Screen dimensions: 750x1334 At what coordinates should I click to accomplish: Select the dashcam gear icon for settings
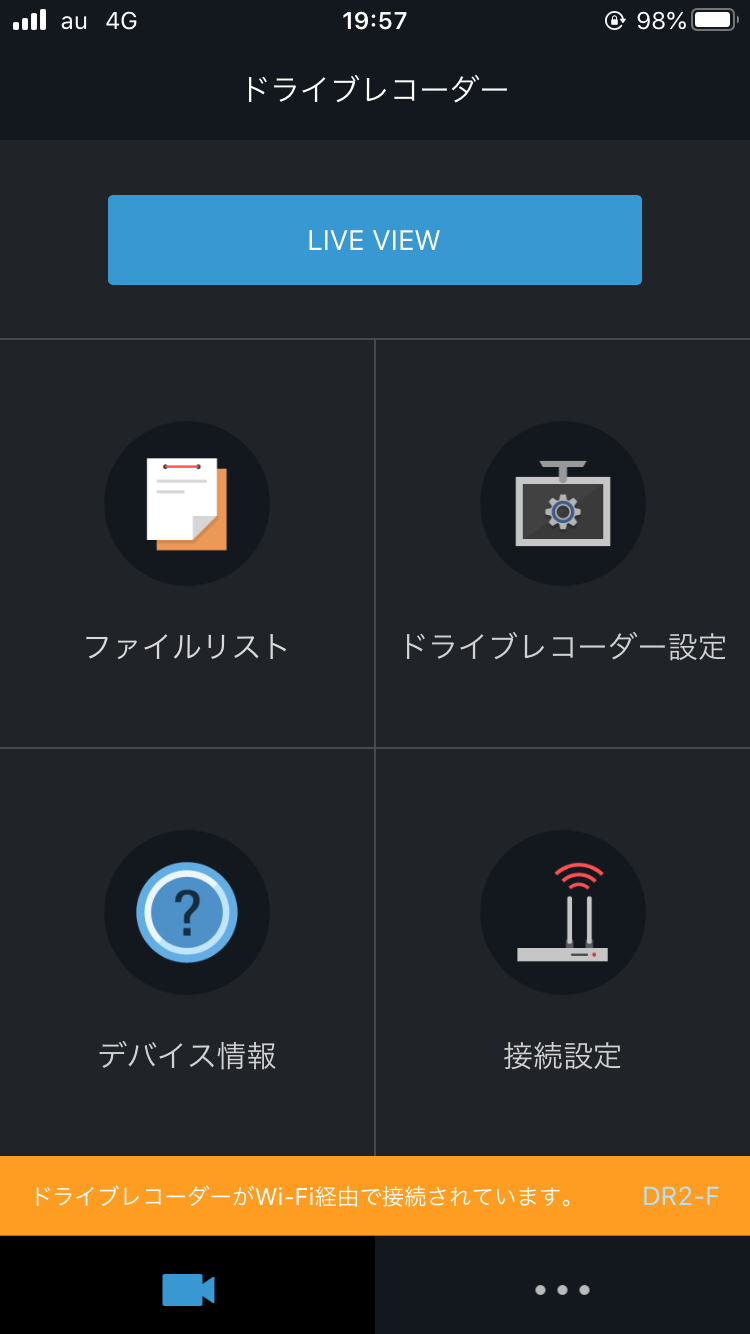tap(563, 503)
